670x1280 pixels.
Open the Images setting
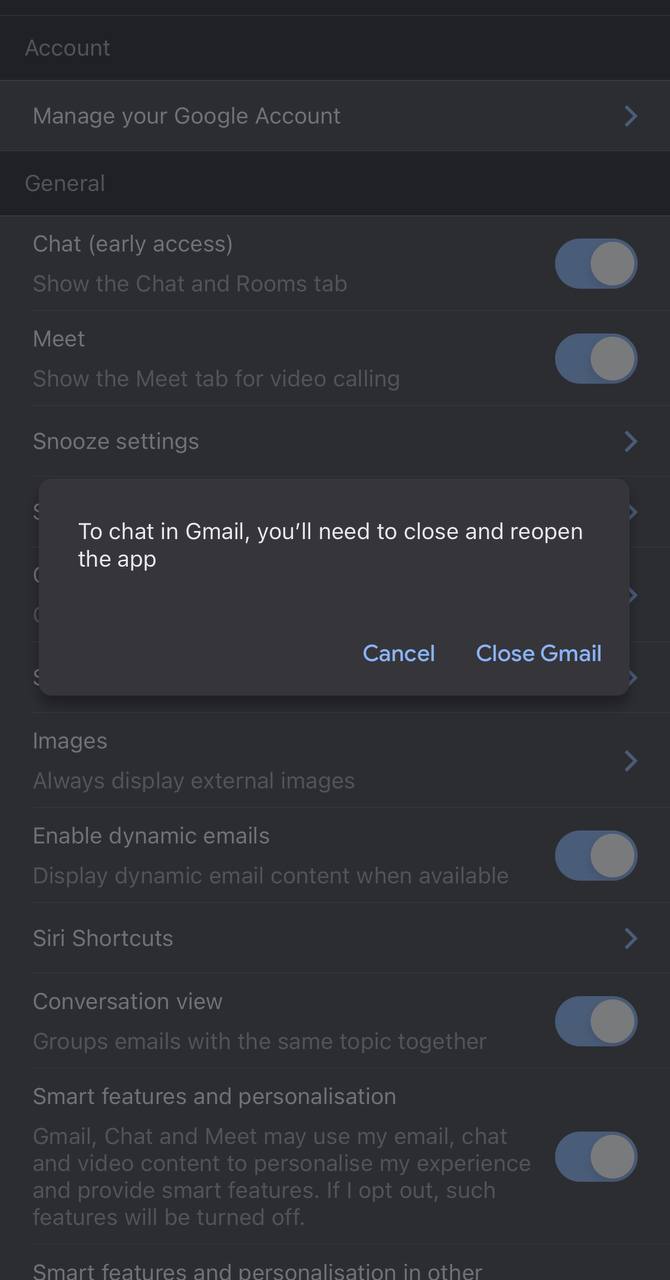pos(334,760)
